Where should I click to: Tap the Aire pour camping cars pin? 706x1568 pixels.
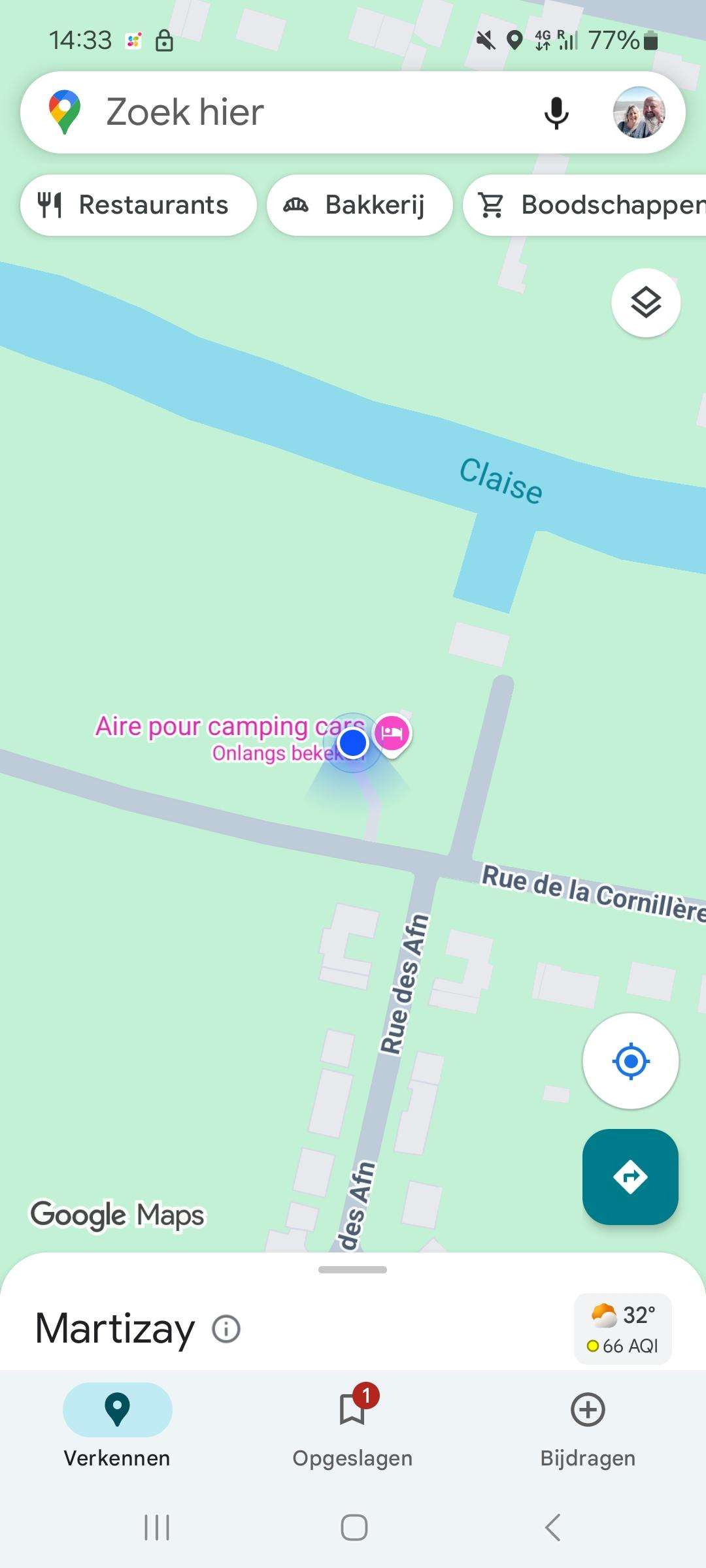[392, 734]
